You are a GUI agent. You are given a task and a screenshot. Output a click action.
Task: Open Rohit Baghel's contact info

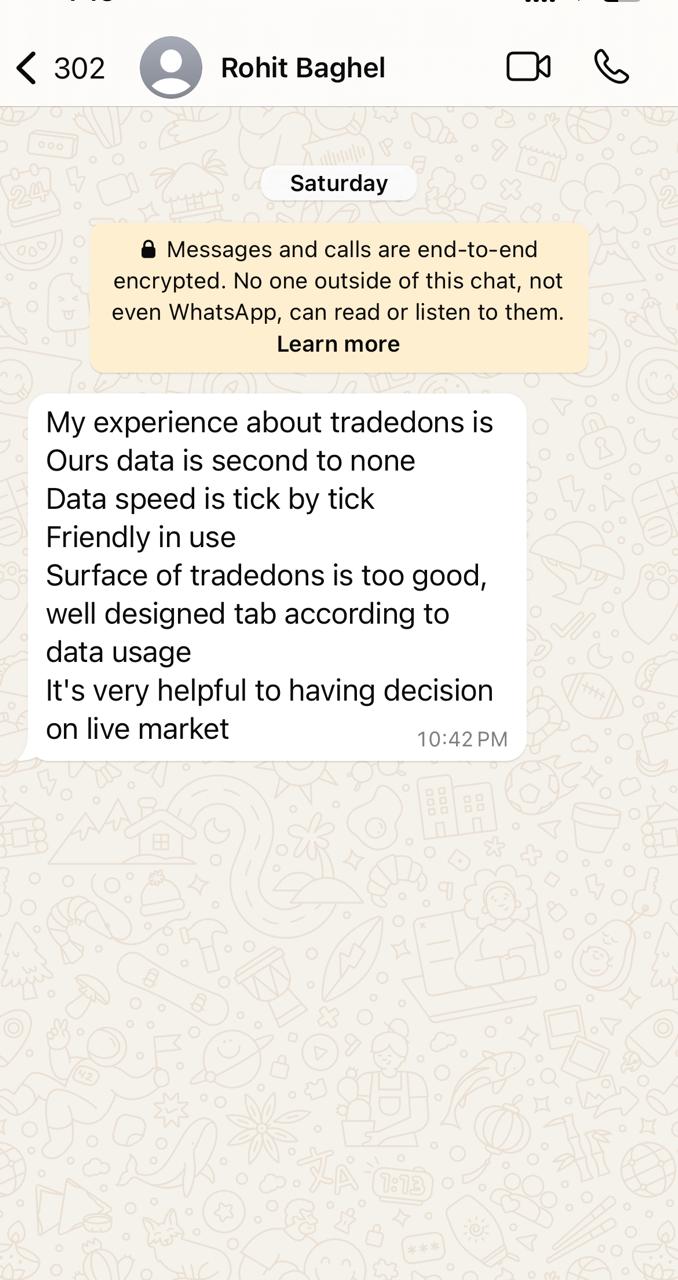[302, 68]
